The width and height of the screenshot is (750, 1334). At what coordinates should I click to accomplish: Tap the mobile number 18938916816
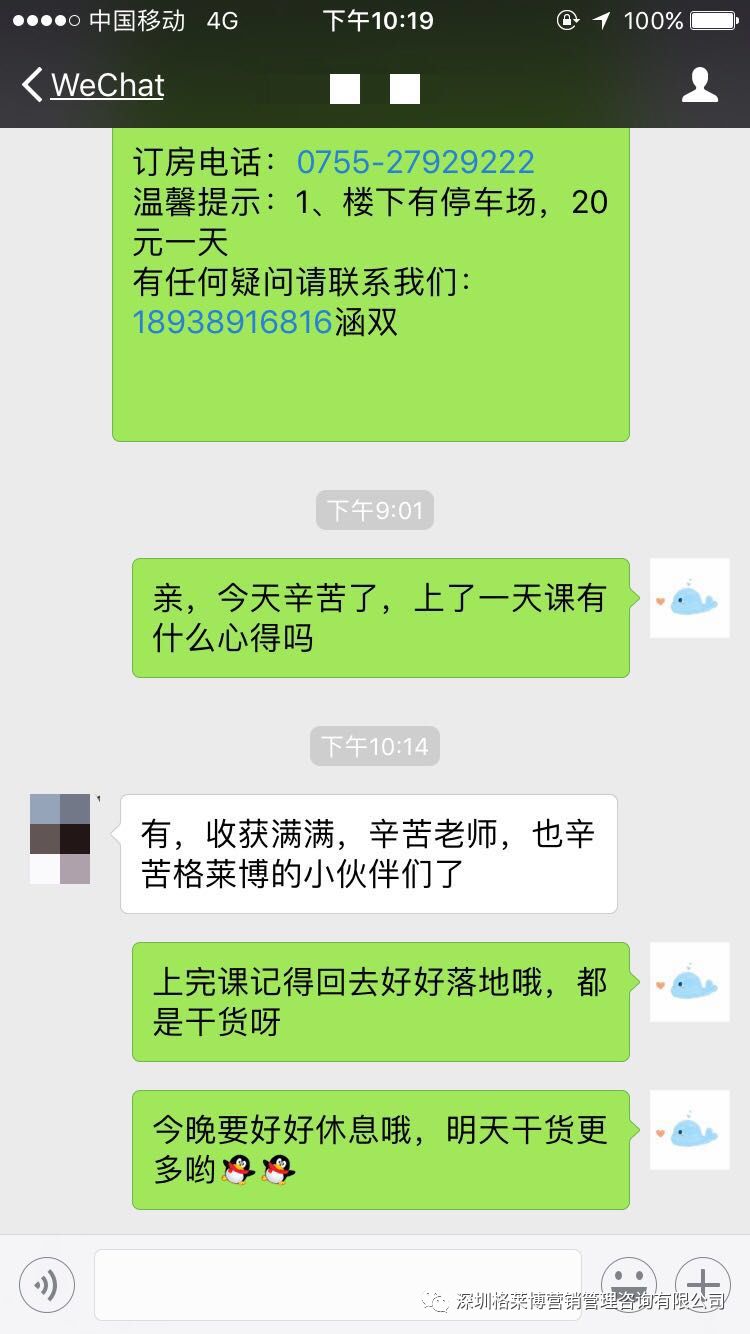tap(232, 322)
